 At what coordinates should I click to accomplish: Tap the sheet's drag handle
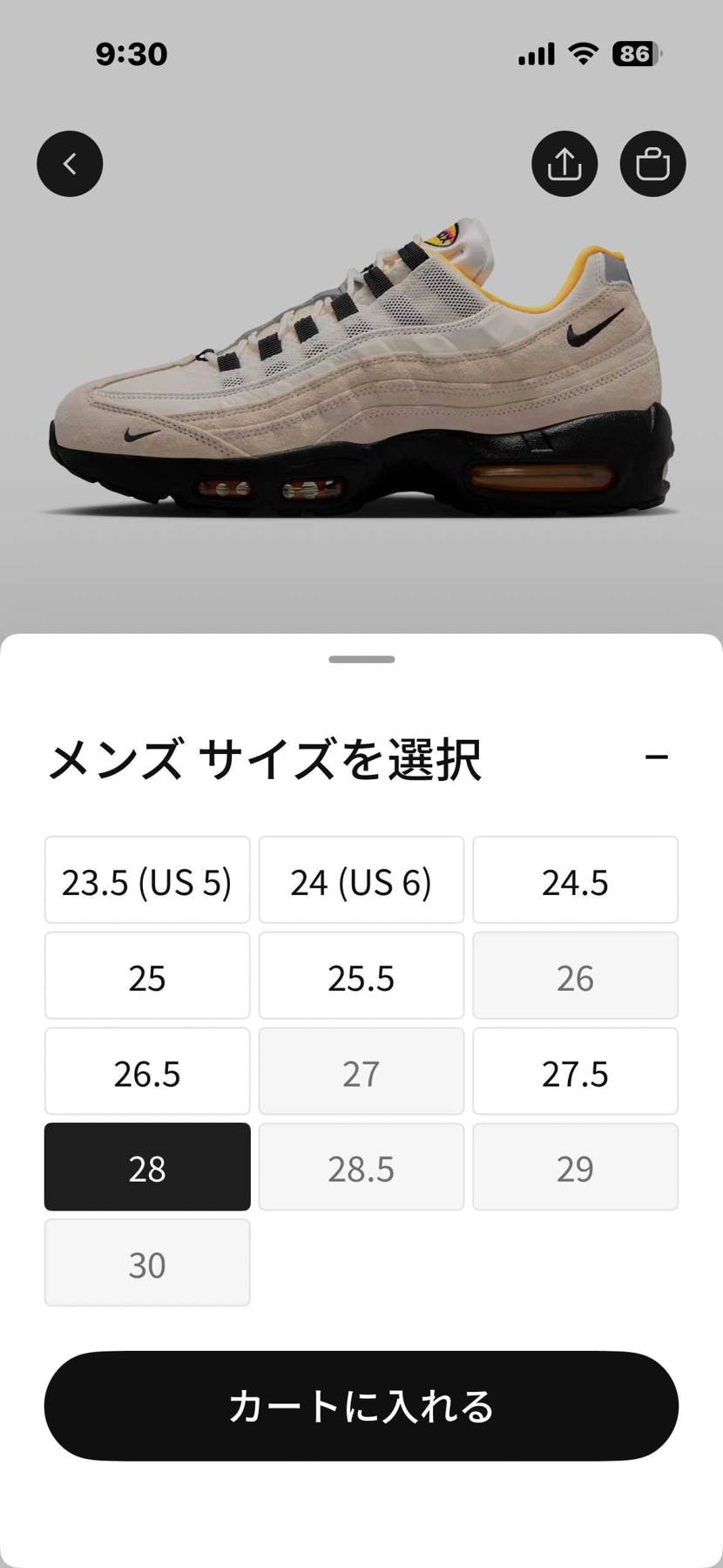click(361, 660)
